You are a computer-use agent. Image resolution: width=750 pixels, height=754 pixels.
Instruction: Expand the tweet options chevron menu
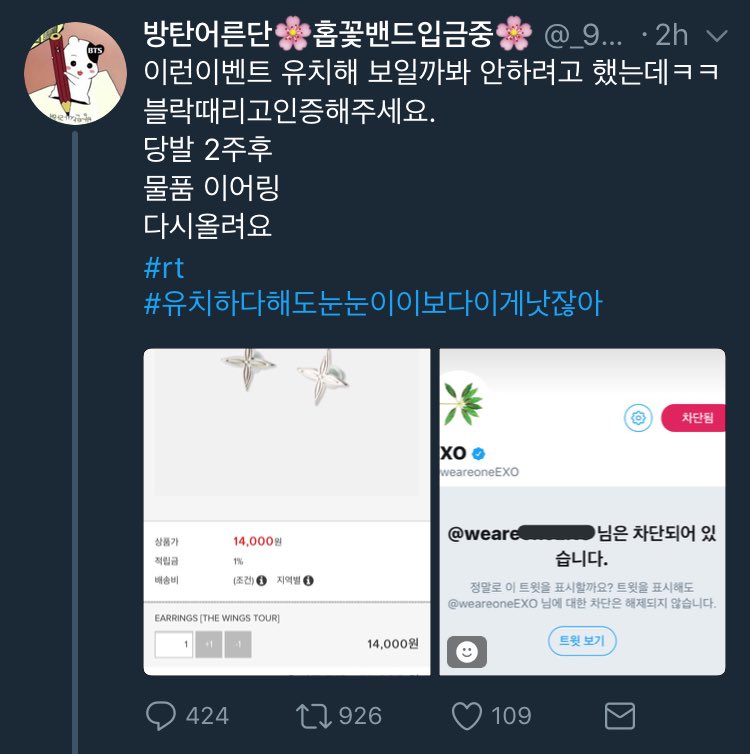click(717, 36)
